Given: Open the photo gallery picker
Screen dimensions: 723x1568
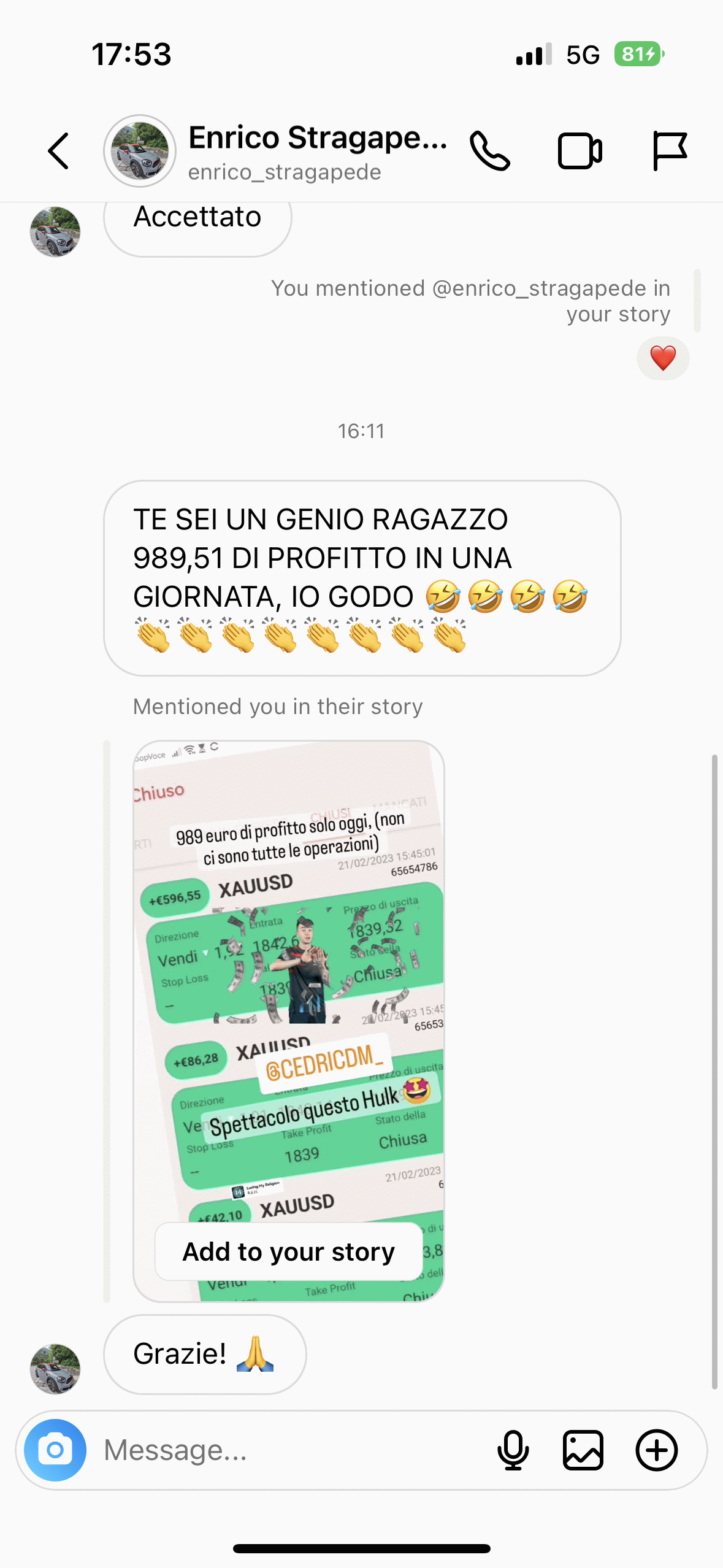Looking at the screenshot, I should click(x=583, y=1450).
